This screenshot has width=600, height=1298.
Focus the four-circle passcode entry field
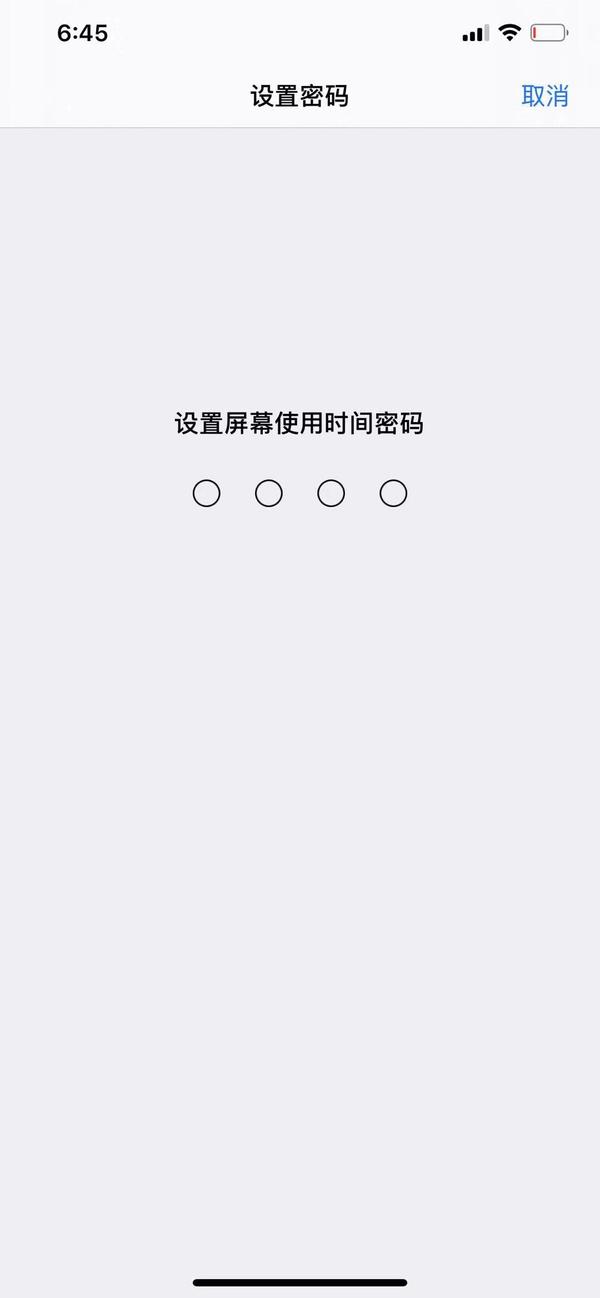pos(299,493)
